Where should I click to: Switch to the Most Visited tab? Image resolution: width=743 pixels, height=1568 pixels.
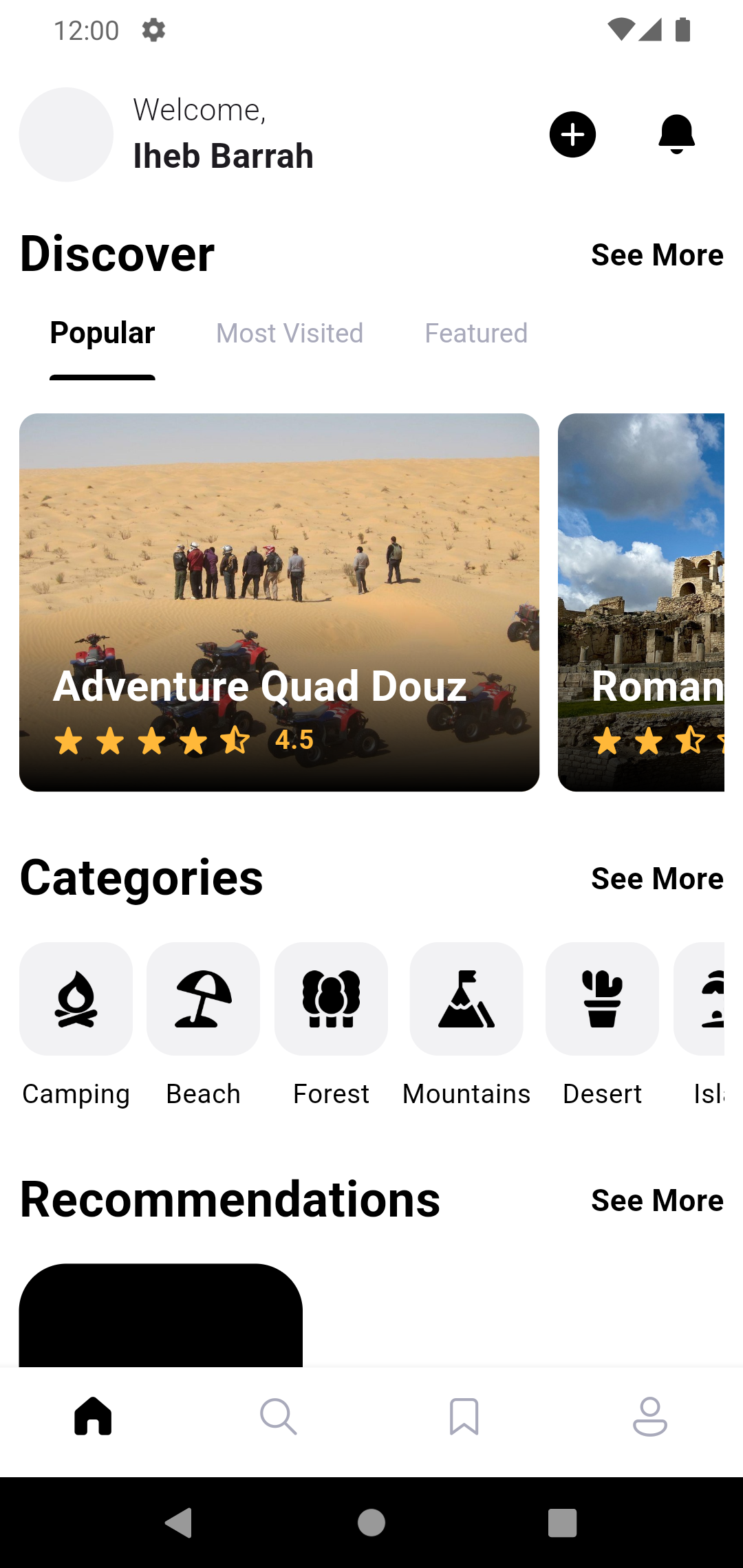(x=290, y=334)
